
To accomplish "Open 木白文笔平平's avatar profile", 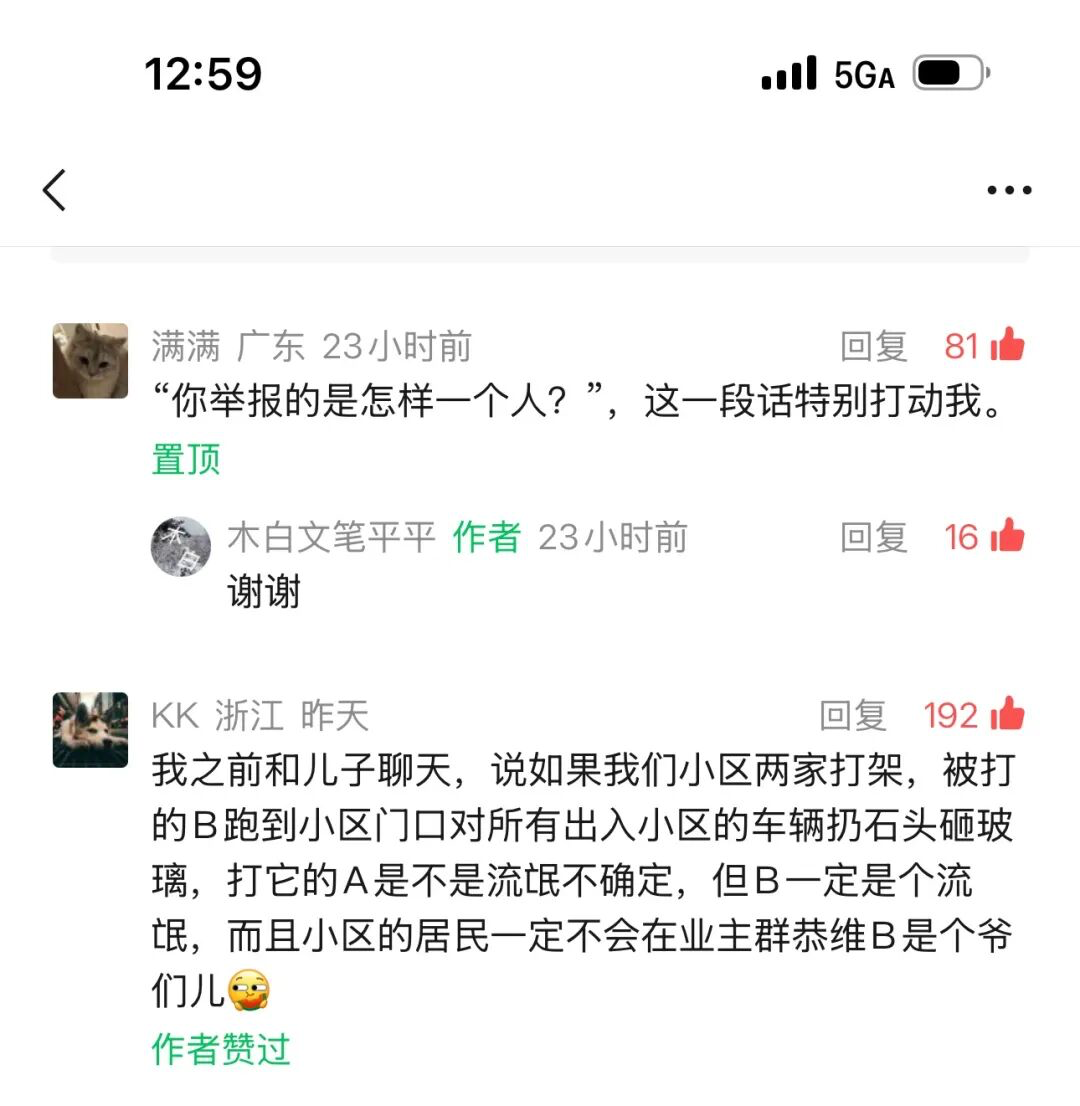I will tap(180, 546).
